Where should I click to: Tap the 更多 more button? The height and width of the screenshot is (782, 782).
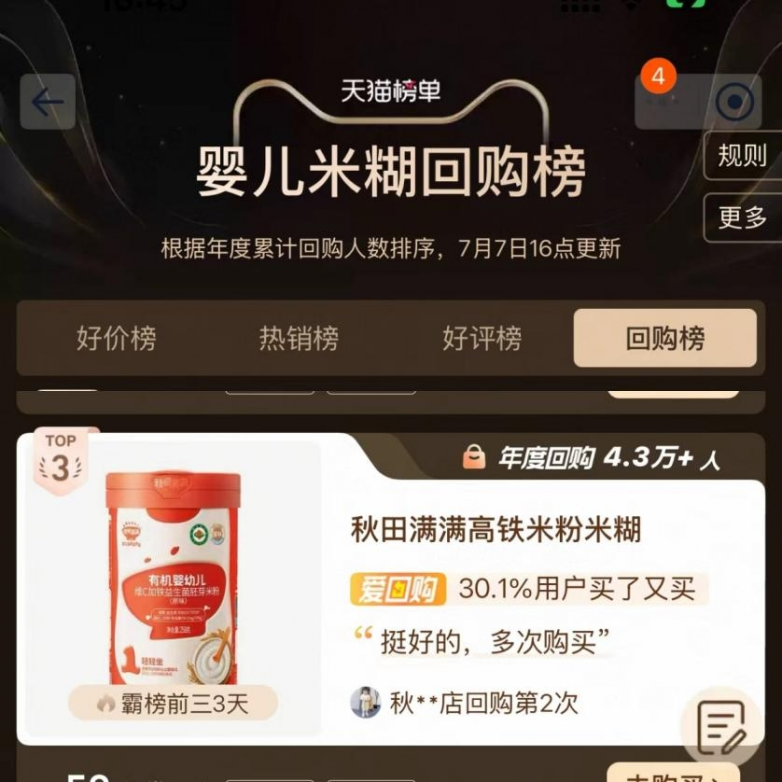pos(743,217)
